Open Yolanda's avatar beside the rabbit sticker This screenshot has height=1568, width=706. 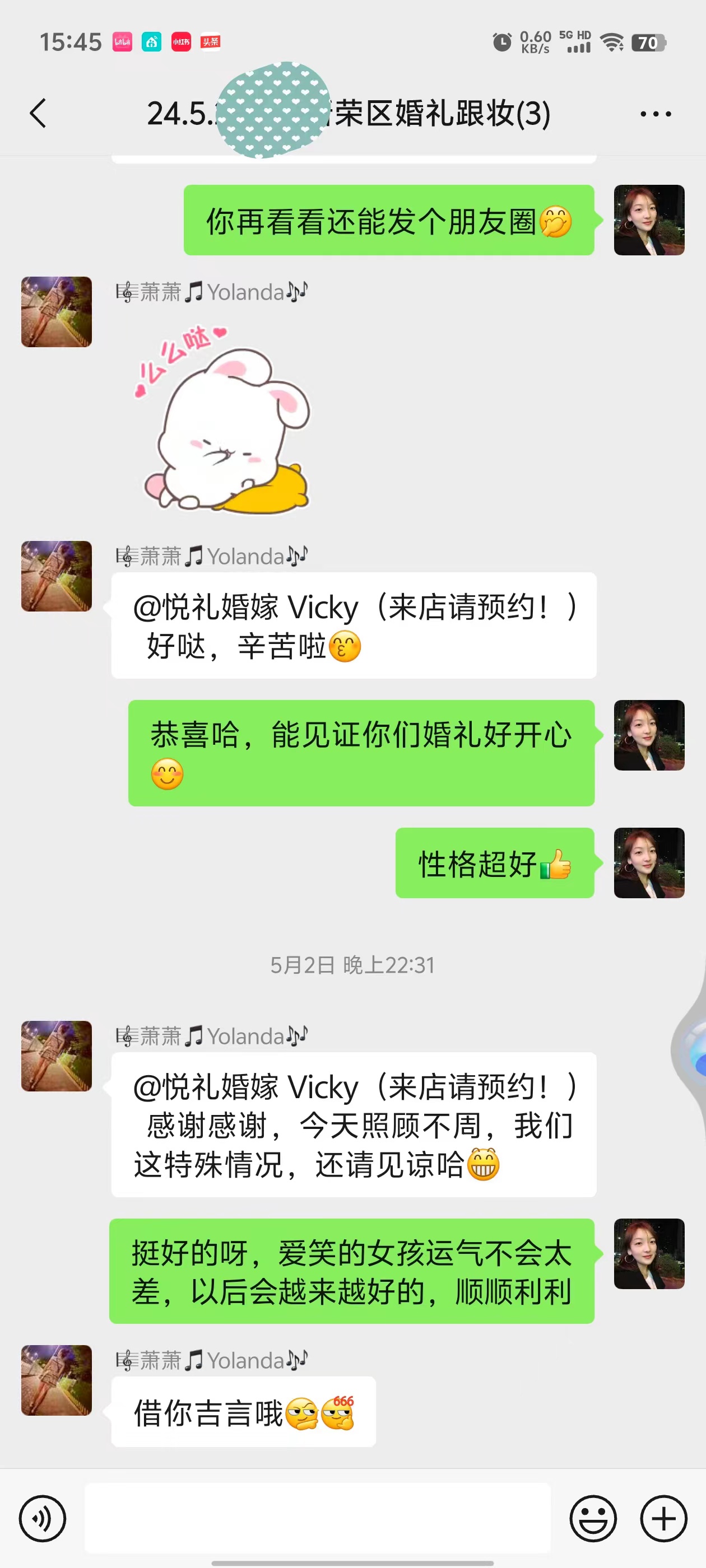tap(57, 312)
